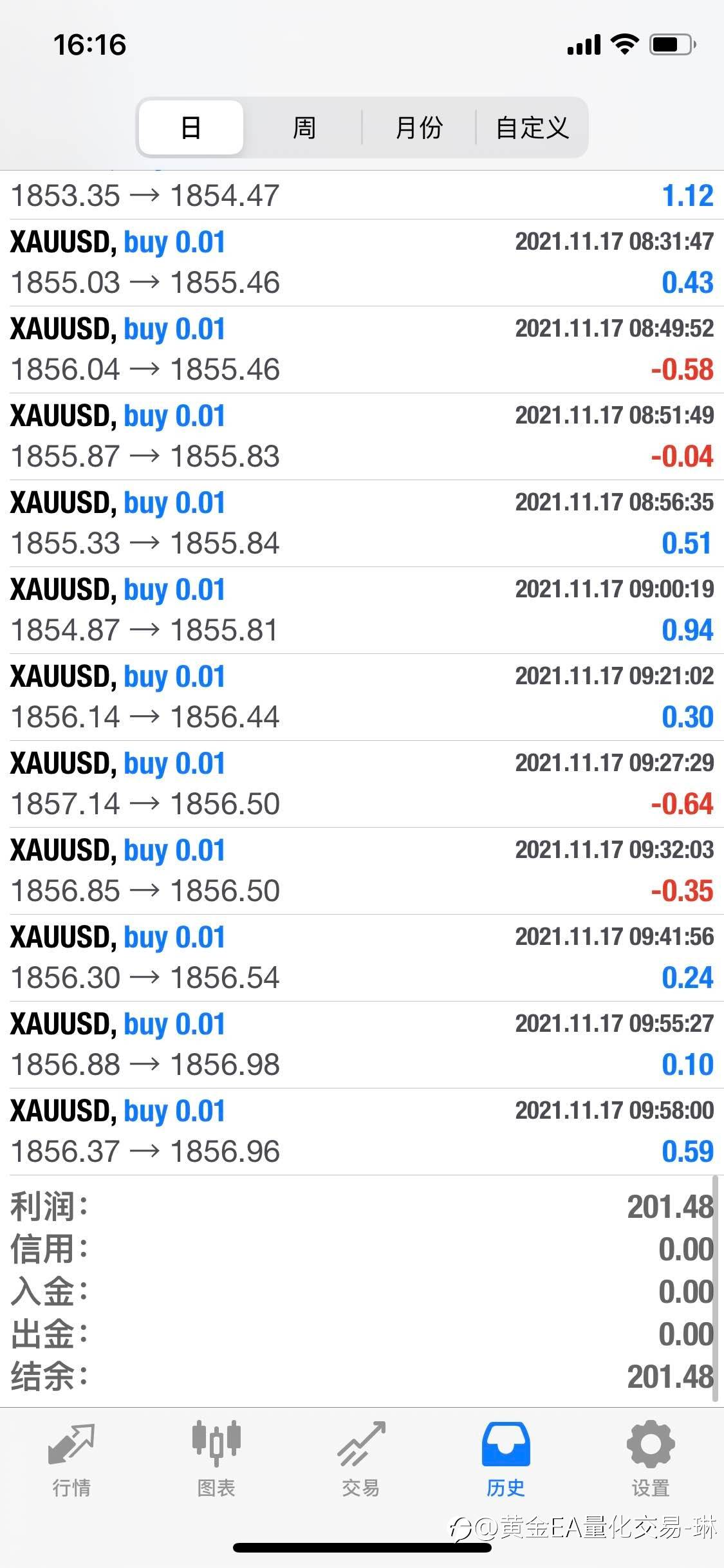Switch to the 月份 (month) period
The height and width of the screenshot is (1568, 724).
coord(419,127)
